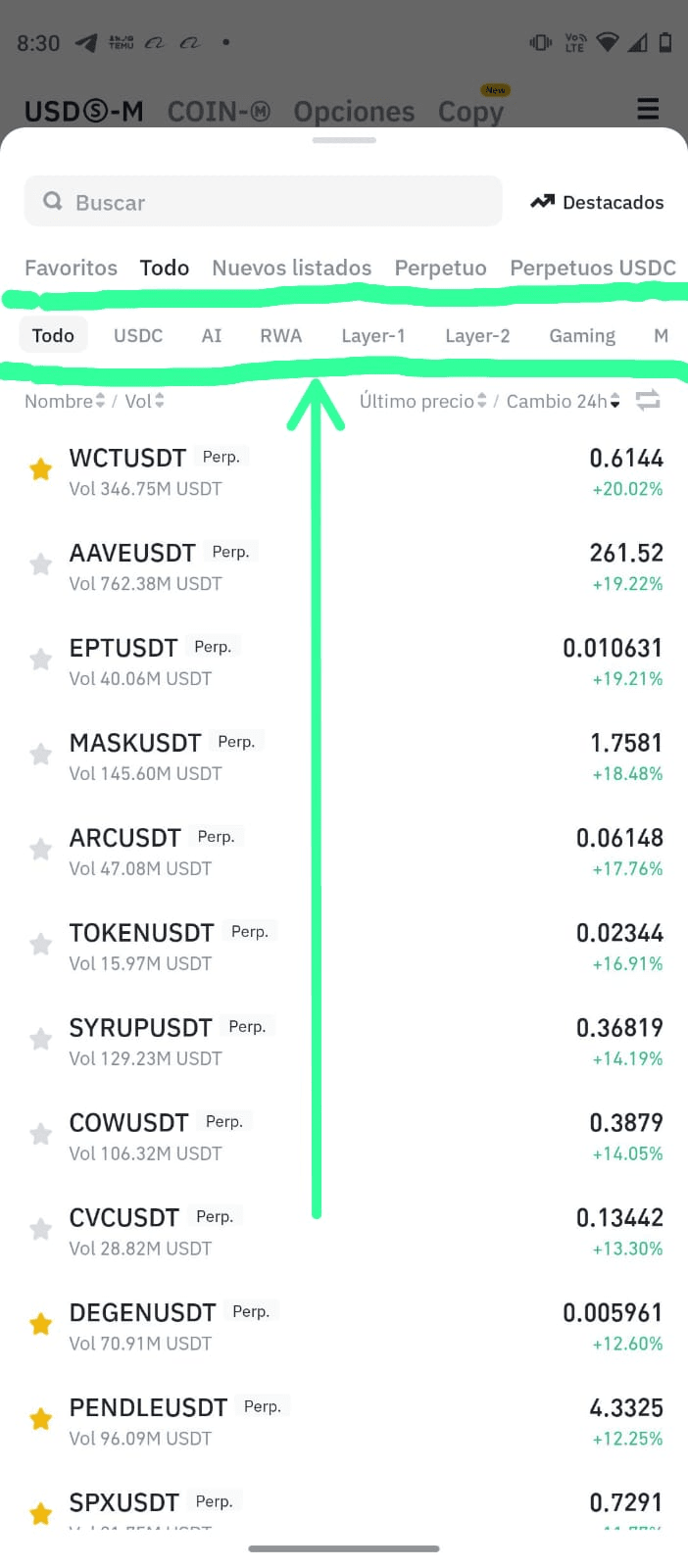Open Destacados trending list
This screenshot has width=688, height=1568.
coord(597,202)
